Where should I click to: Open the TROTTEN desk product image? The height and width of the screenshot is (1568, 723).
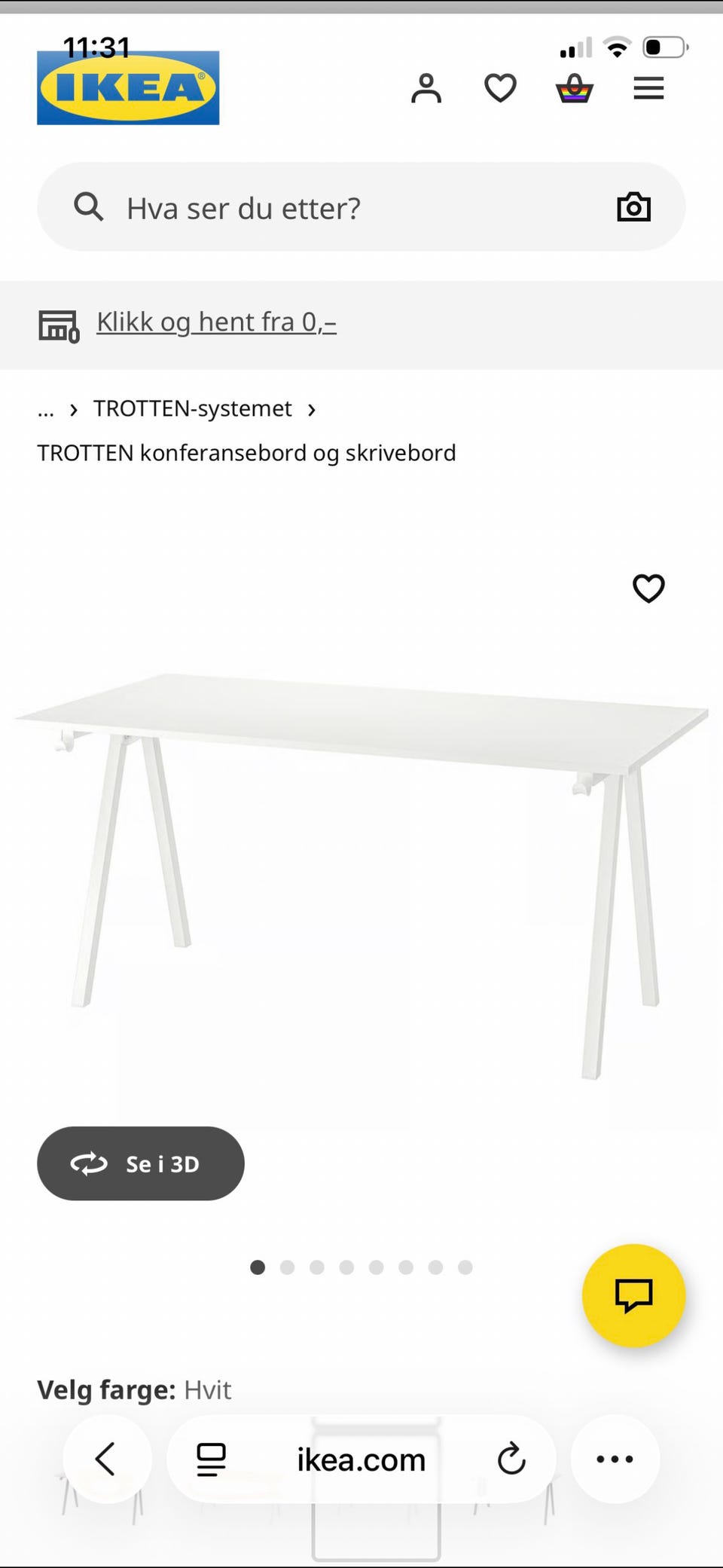[361, 867]
